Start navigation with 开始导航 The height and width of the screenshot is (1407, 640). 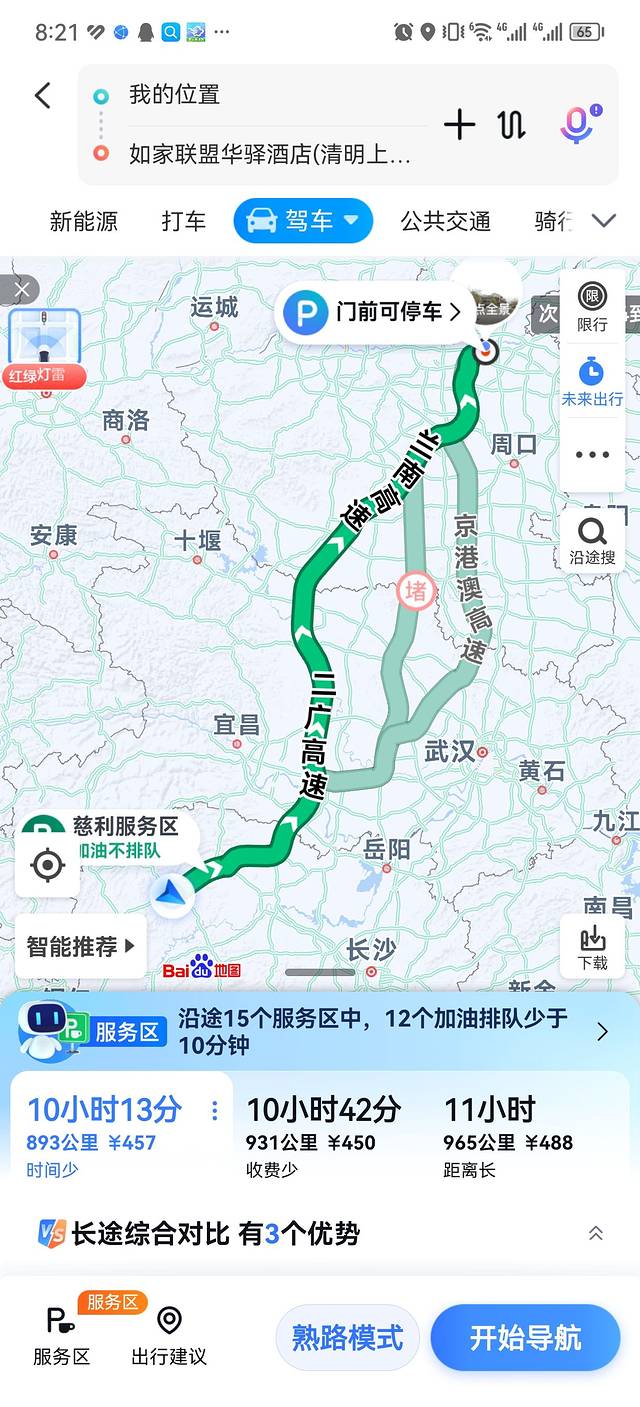(526, 1337)
